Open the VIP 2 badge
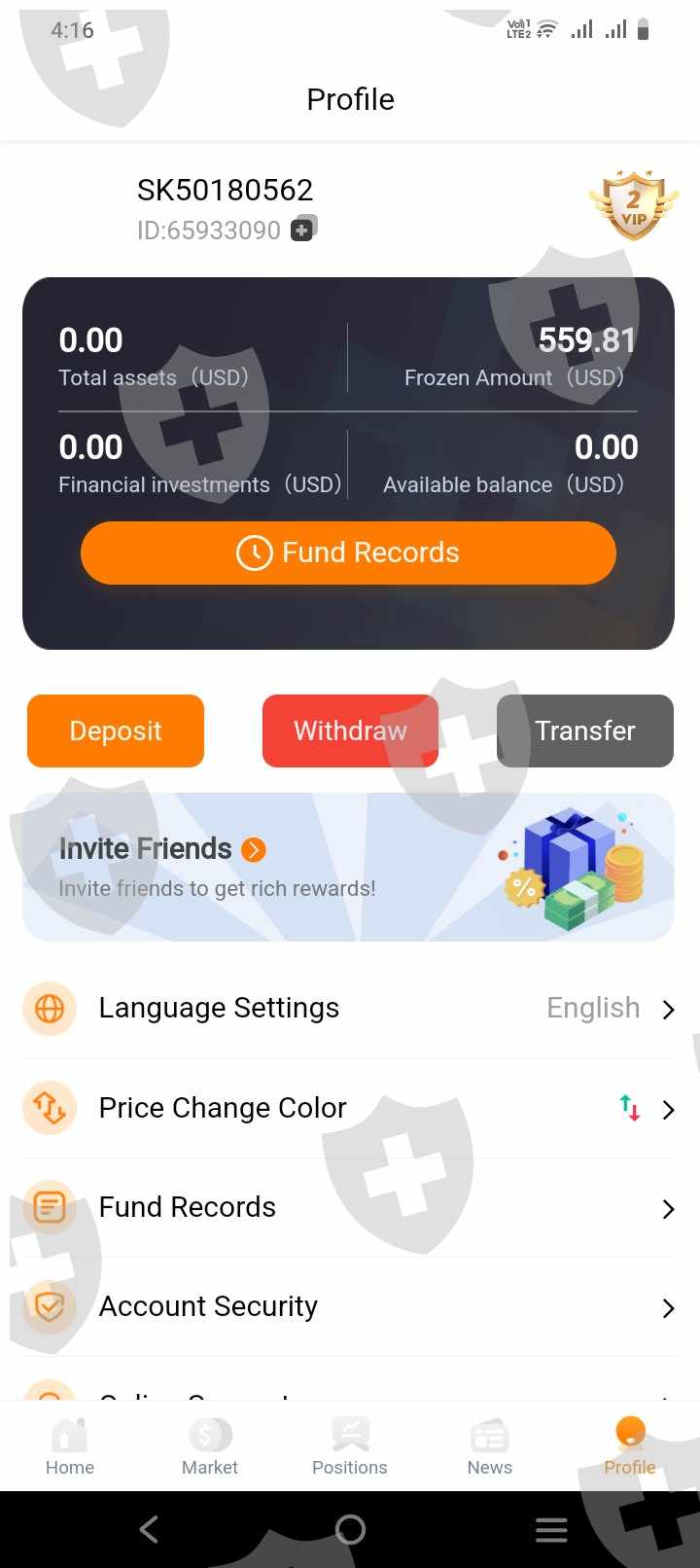 pos(633,205)
